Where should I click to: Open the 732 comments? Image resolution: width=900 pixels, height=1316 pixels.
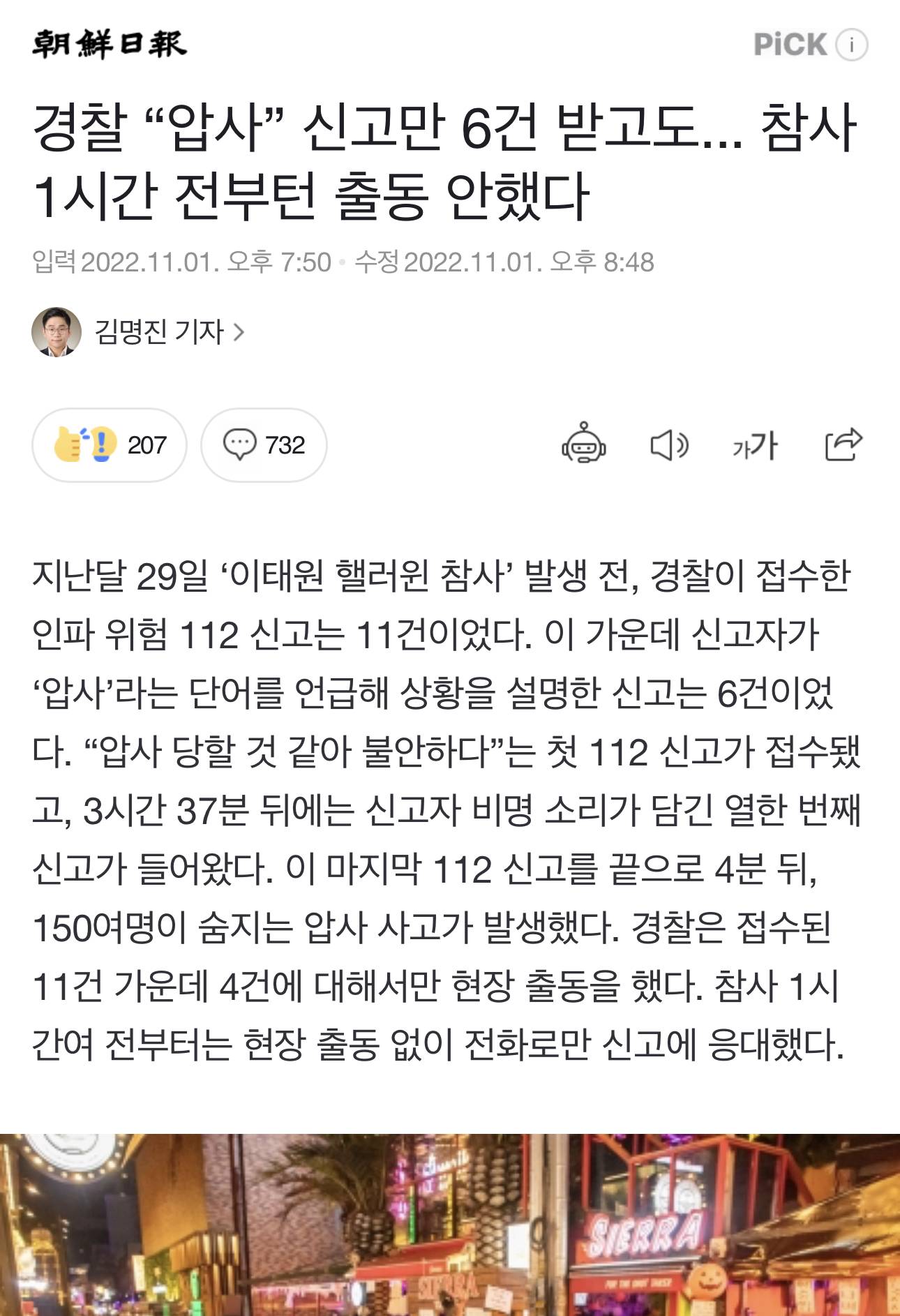point(264,445)
